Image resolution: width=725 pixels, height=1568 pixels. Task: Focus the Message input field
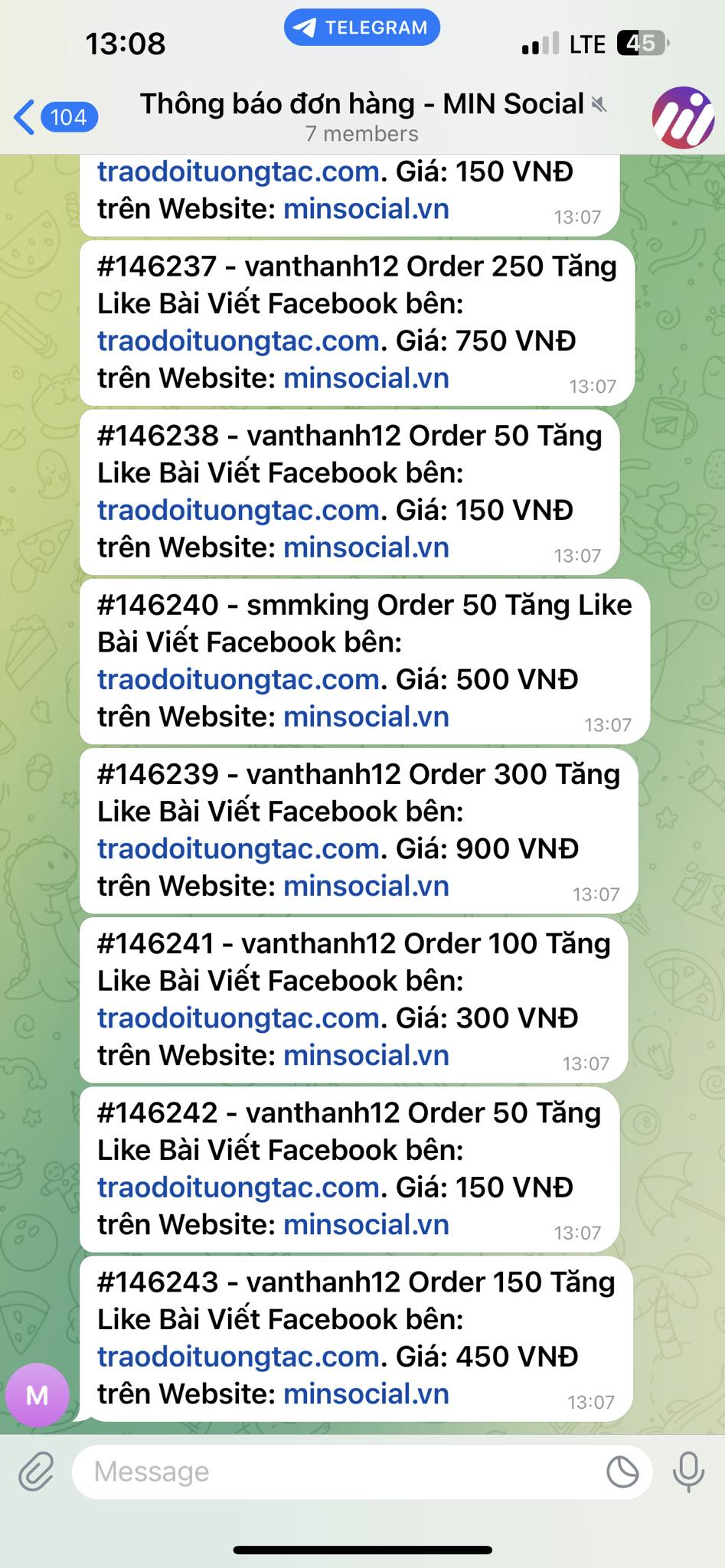[337, 1472]
